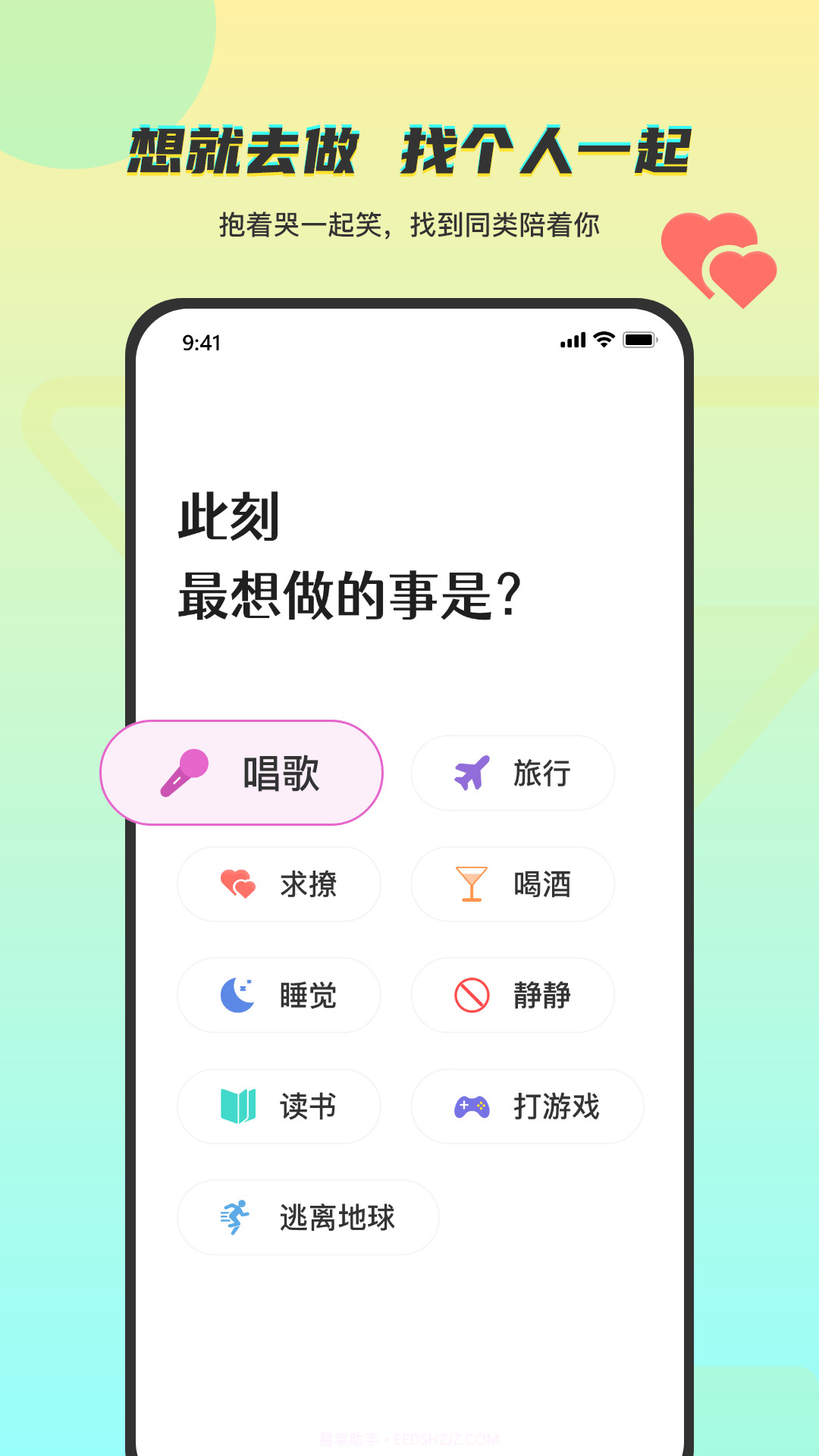This screenshot has width=819, height=1456.
Task: Select the open book icon next to 读书
Action: click(237, 1106)
